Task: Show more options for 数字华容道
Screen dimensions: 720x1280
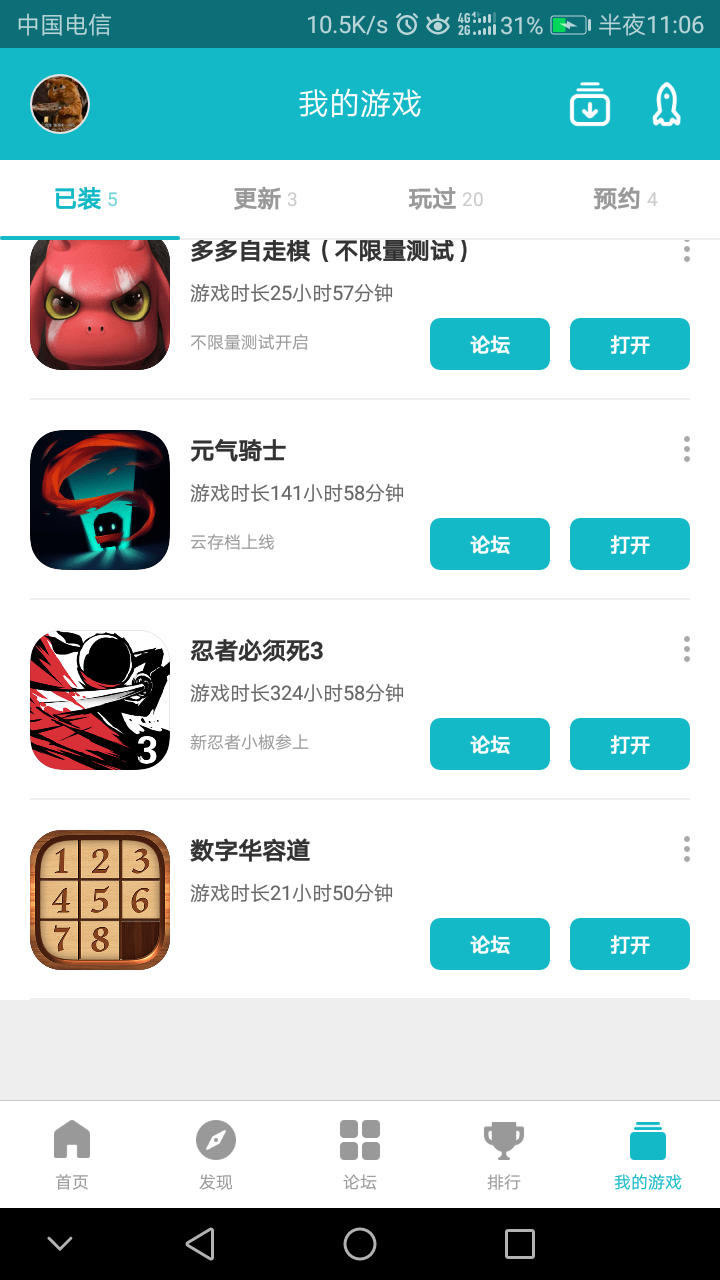Action: click(x=687, y=849)
